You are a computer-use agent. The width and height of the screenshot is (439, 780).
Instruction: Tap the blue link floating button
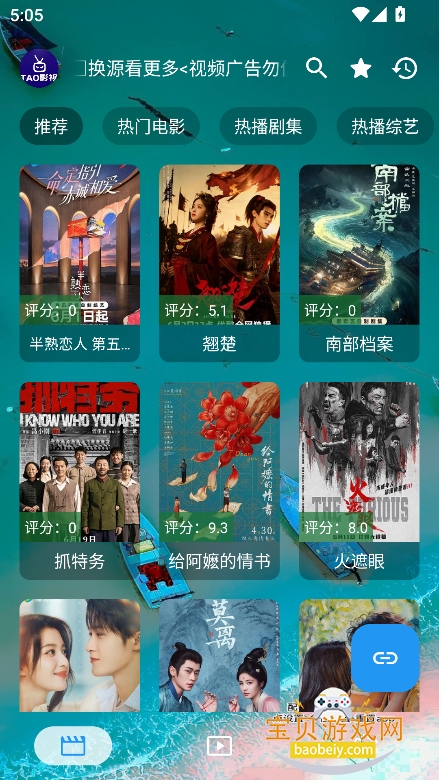385,658
